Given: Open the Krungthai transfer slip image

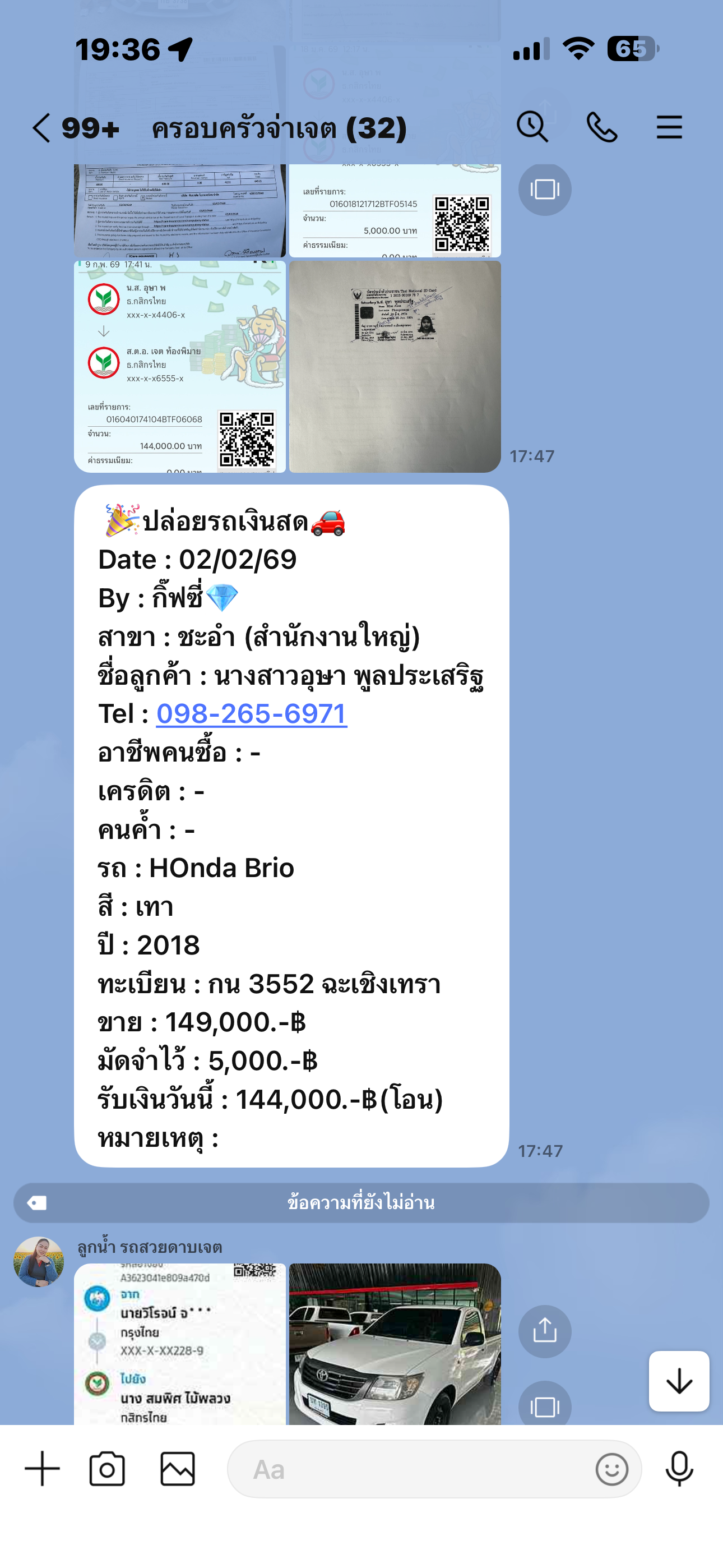Looking at the screenshot, I should tap(179, 1344).
